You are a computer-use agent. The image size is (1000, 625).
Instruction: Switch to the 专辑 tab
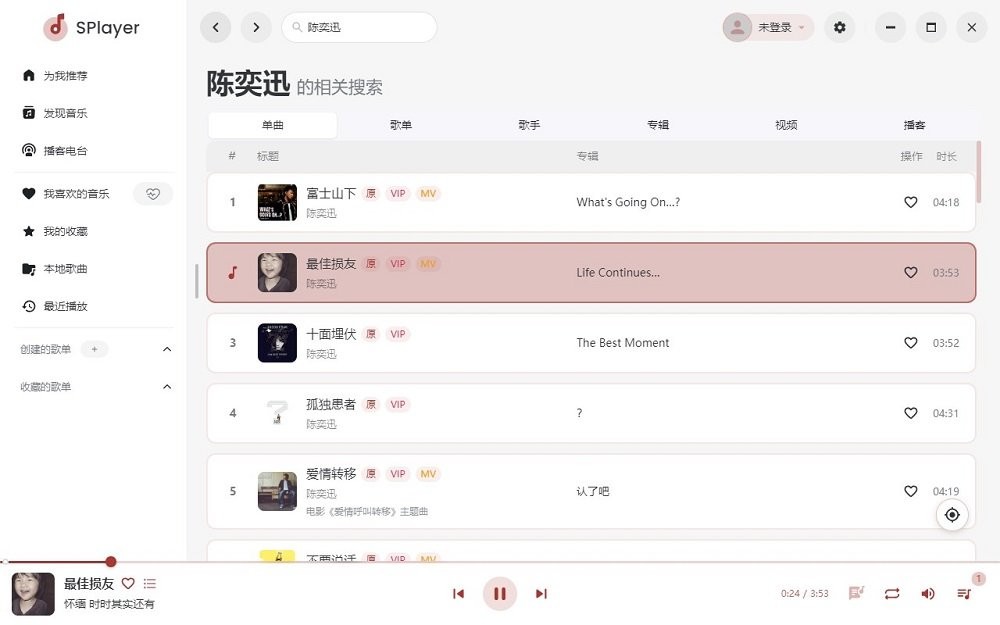coord(657,125)
